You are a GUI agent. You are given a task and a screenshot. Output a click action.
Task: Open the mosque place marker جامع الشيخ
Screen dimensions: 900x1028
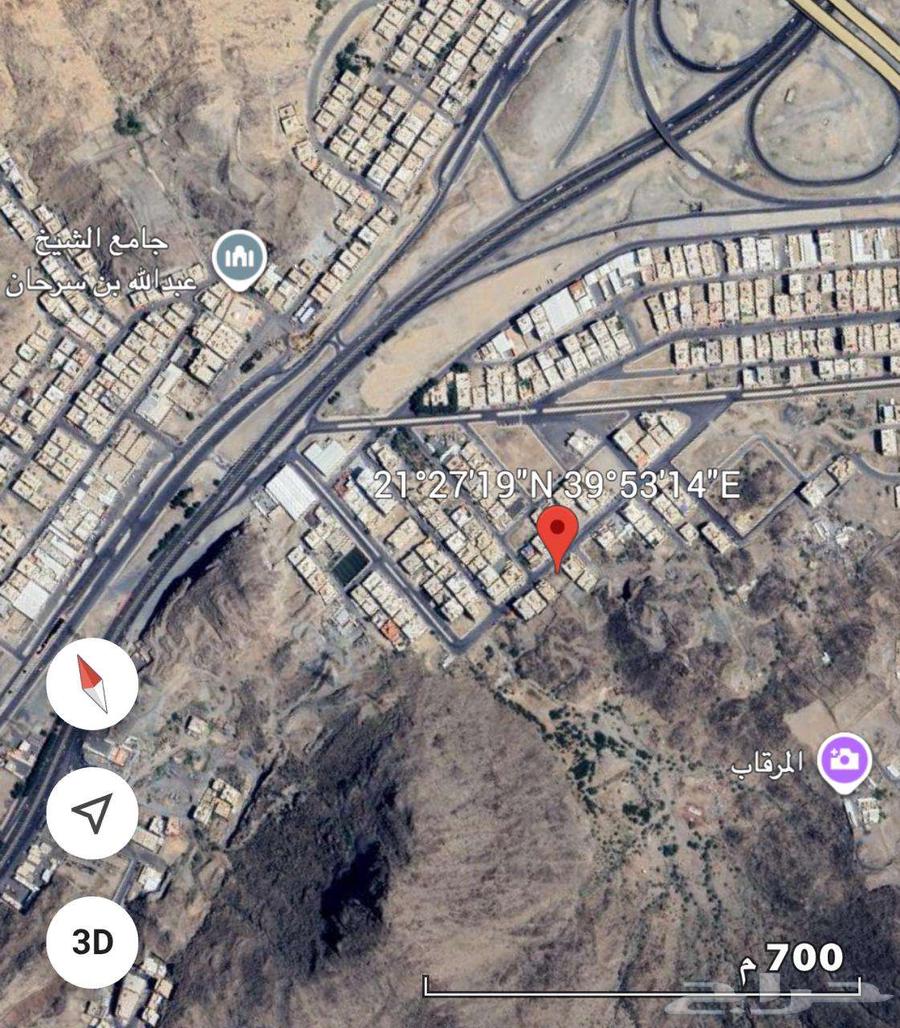click(240, 258)
